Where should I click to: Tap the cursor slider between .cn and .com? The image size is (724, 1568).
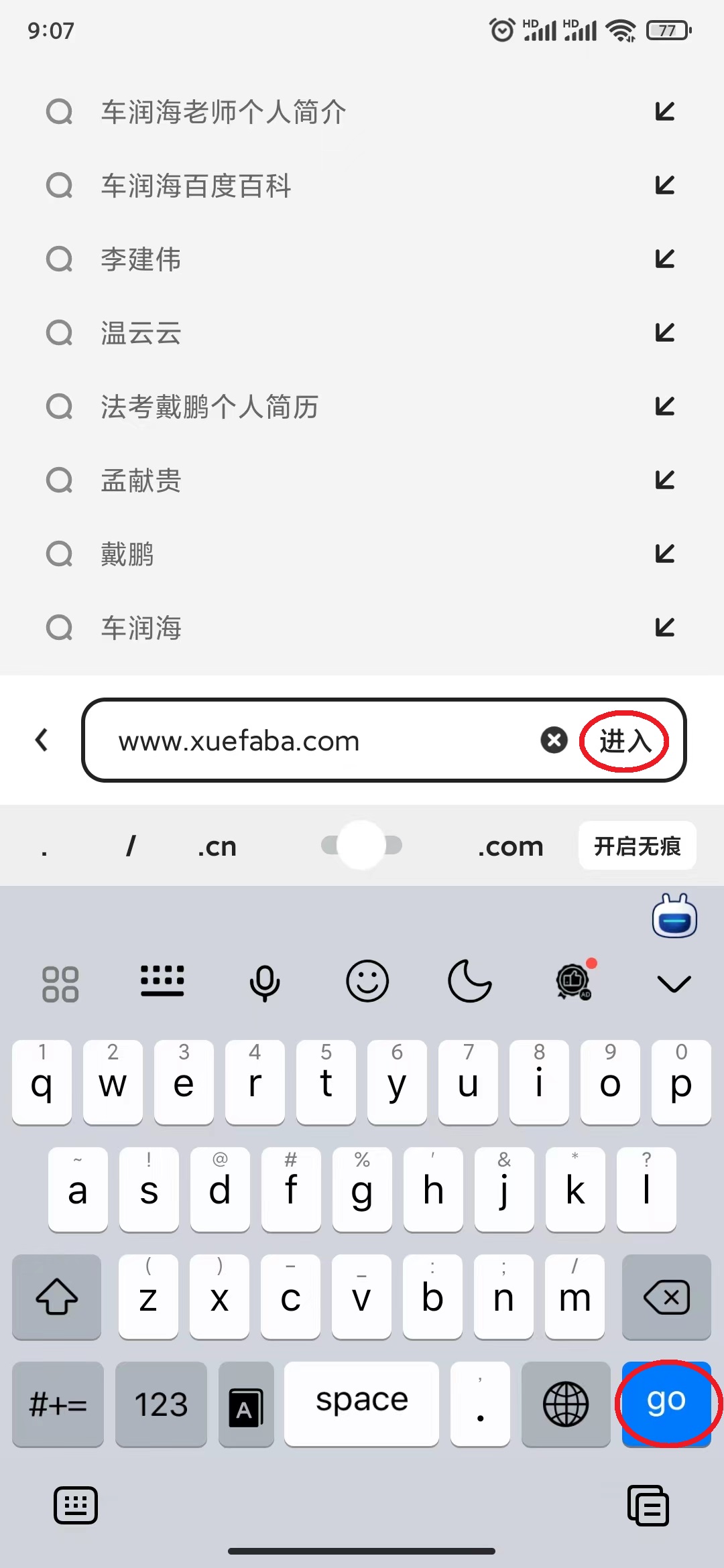(361, 845)
